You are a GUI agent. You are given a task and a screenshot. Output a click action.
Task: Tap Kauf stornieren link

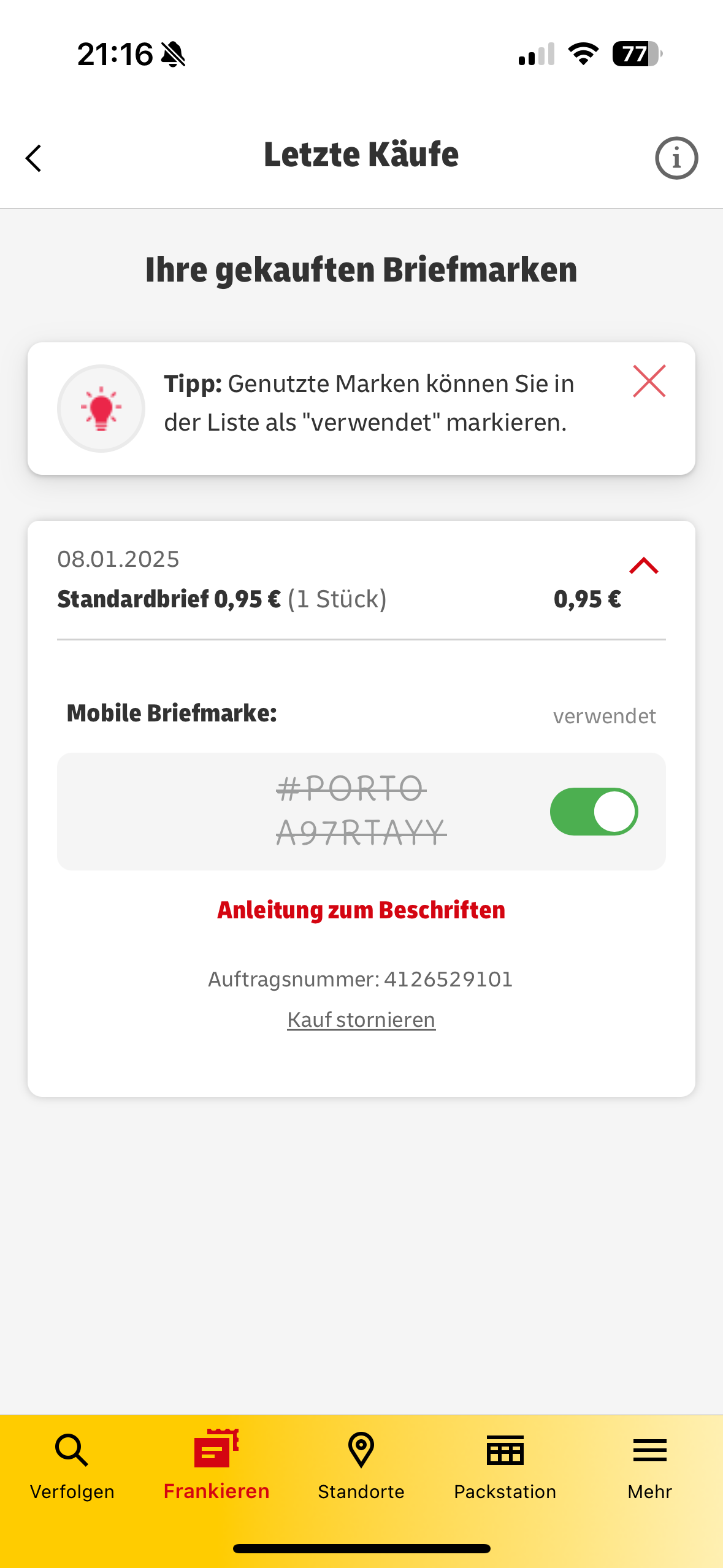361,1020
